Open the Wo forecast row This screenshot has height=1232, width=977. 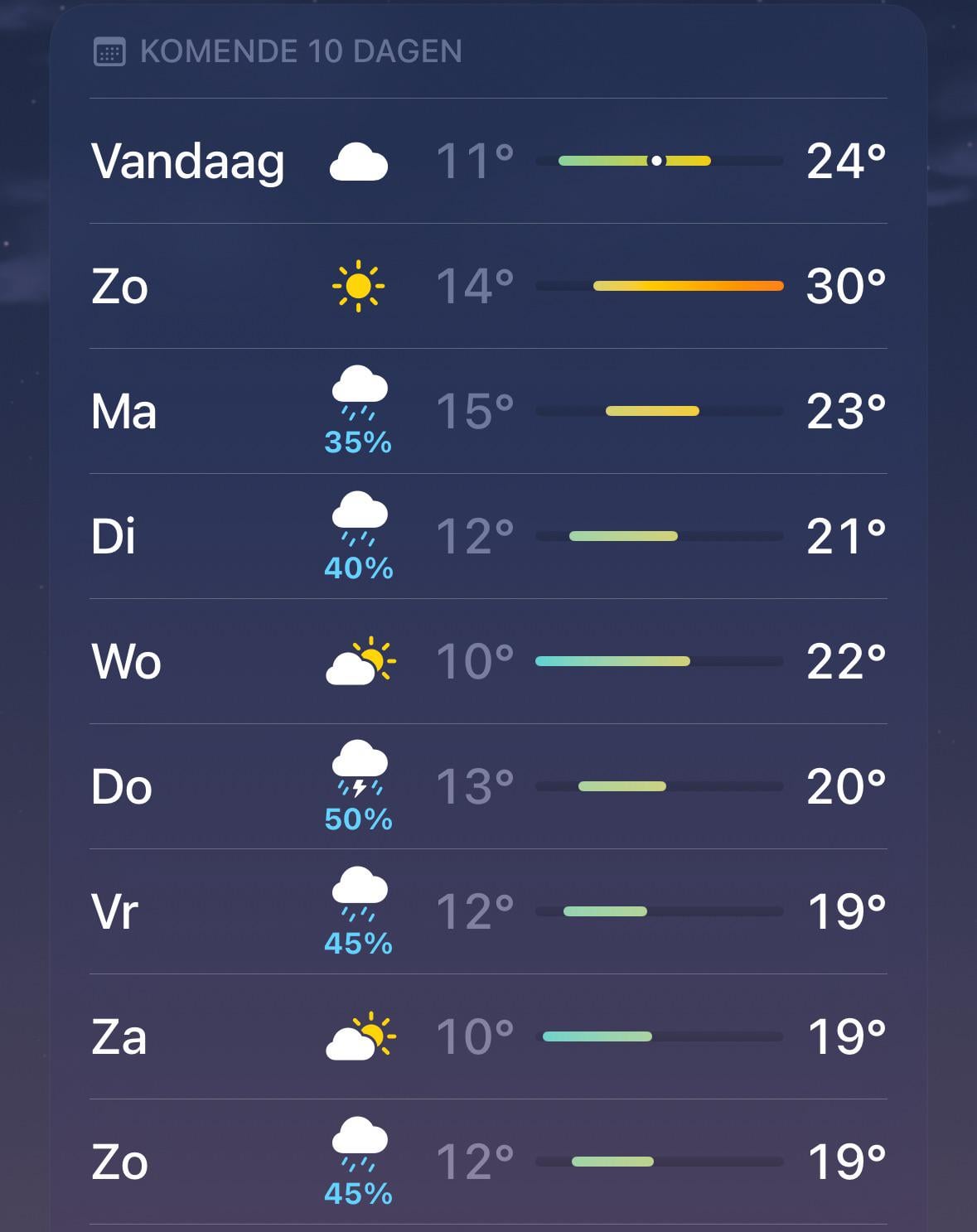[x=488, y=661]
